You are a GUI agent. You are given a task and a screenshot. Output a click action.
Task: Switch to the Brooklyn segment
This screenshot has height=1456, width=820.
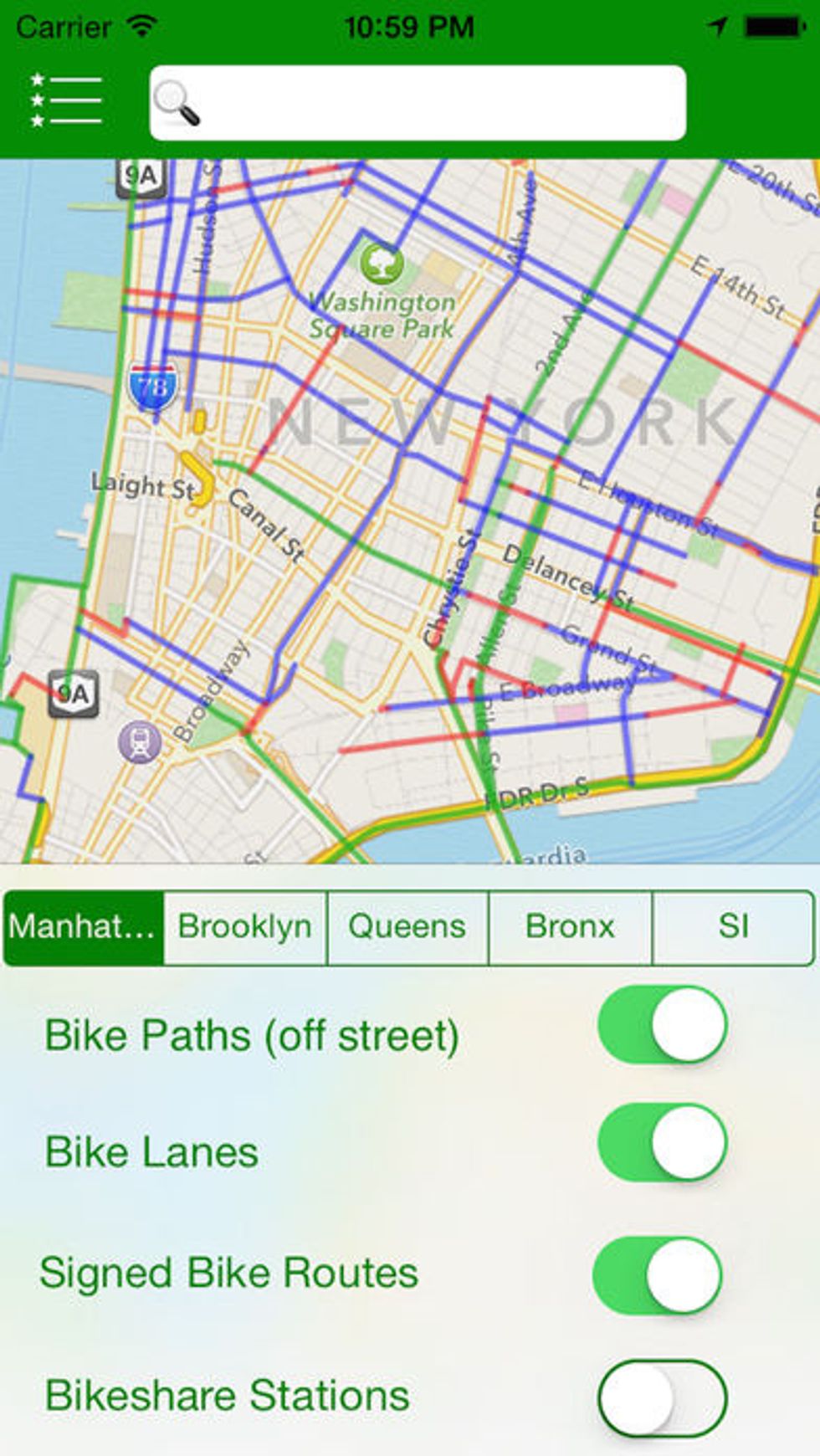click(245, 927)
